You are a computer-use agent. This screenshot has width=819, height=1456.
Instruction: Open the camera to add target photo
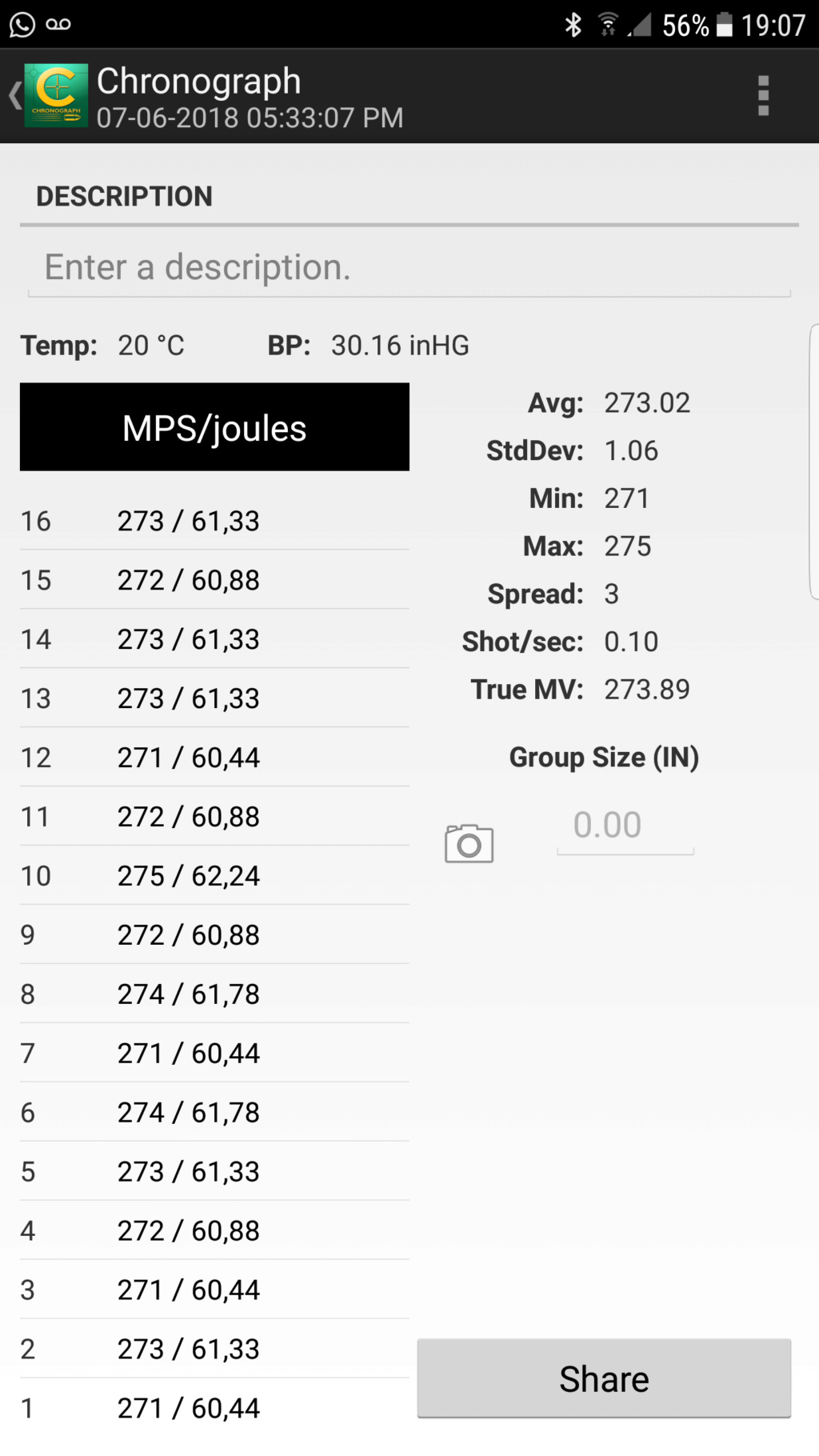(x=469, y=843)
